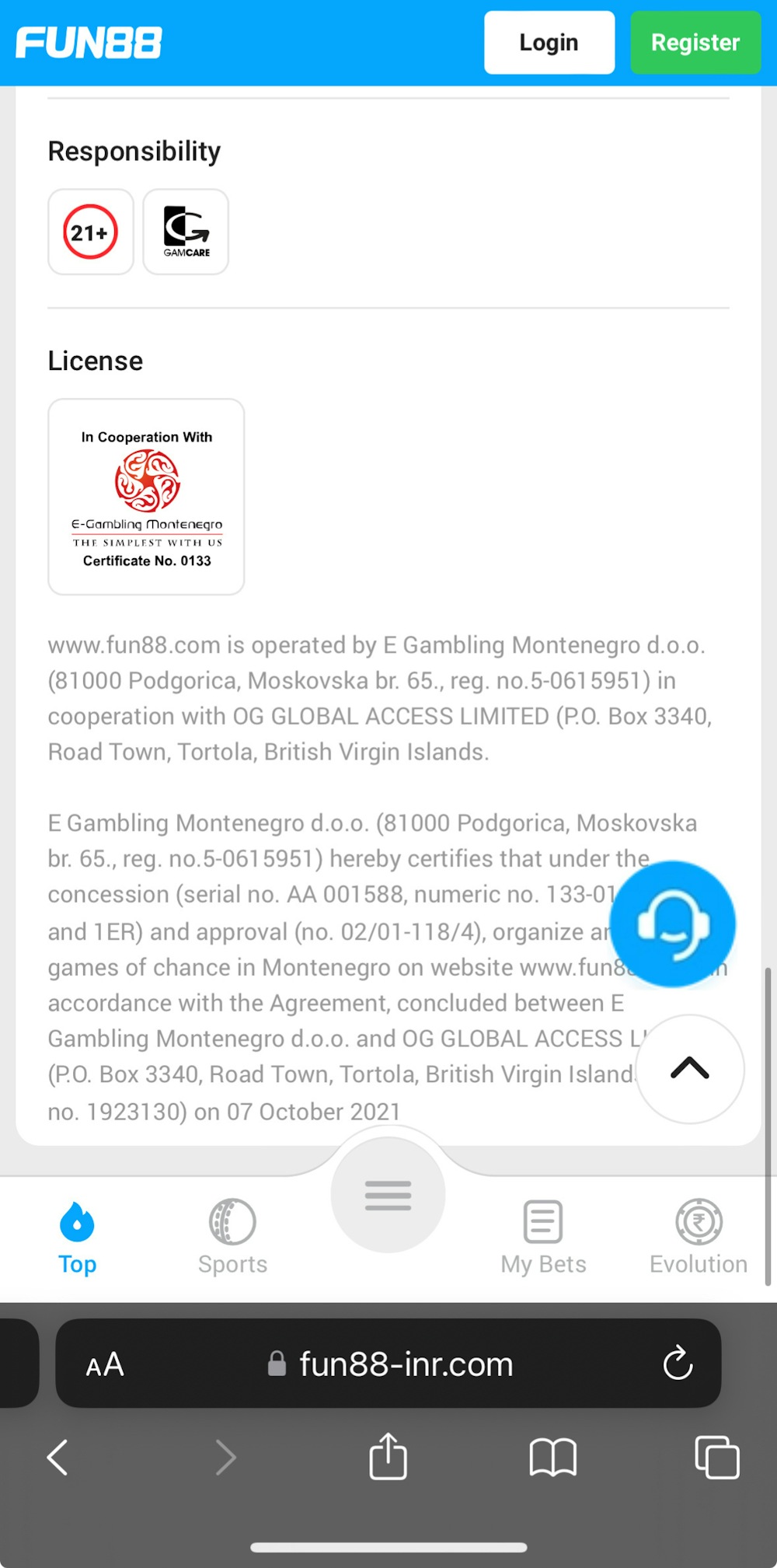The width and height of the screenshot is (777, 1568).
Task: Go to My Bets tab
Action: click(x=543, y=1238)
